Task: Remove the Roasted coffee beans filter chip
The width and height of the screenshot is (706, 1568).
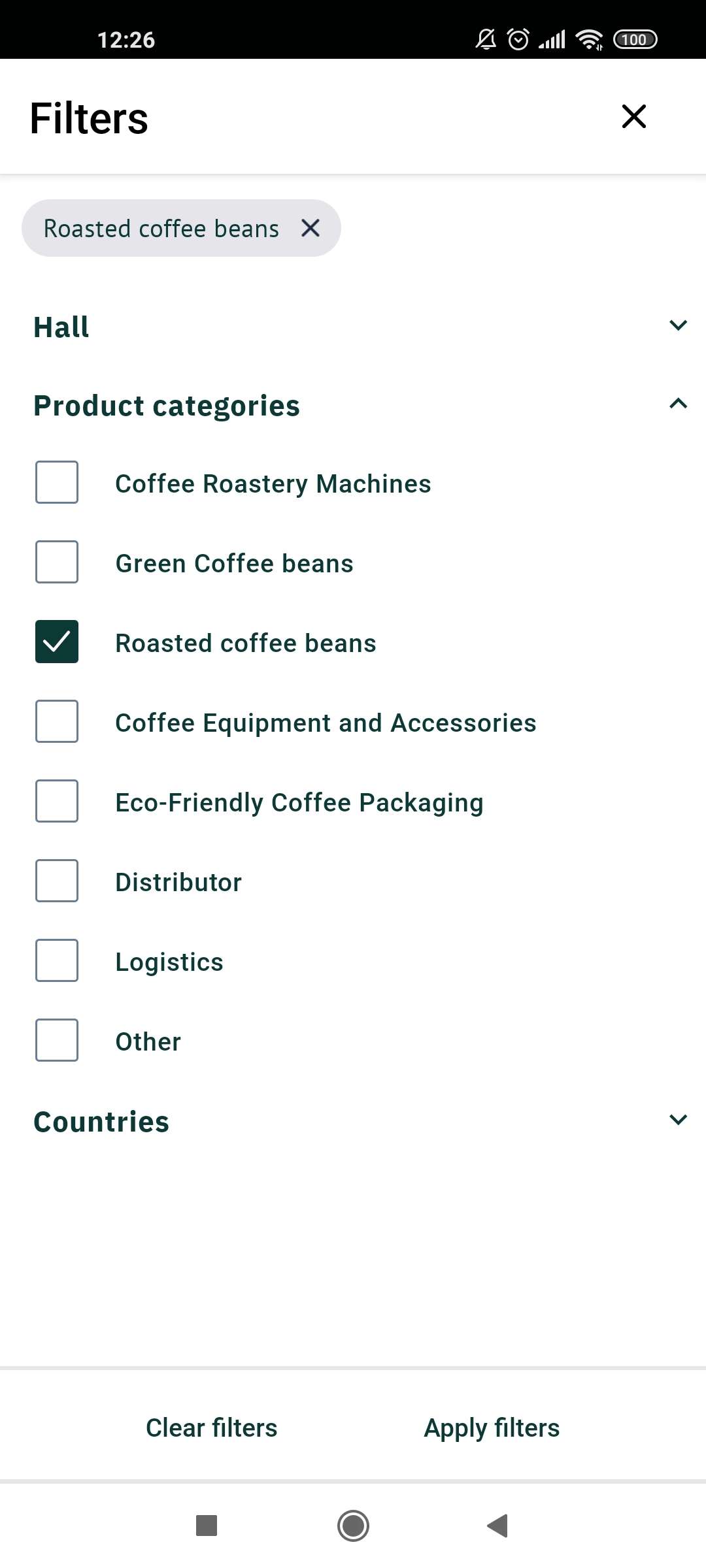Action: (311, 228)
